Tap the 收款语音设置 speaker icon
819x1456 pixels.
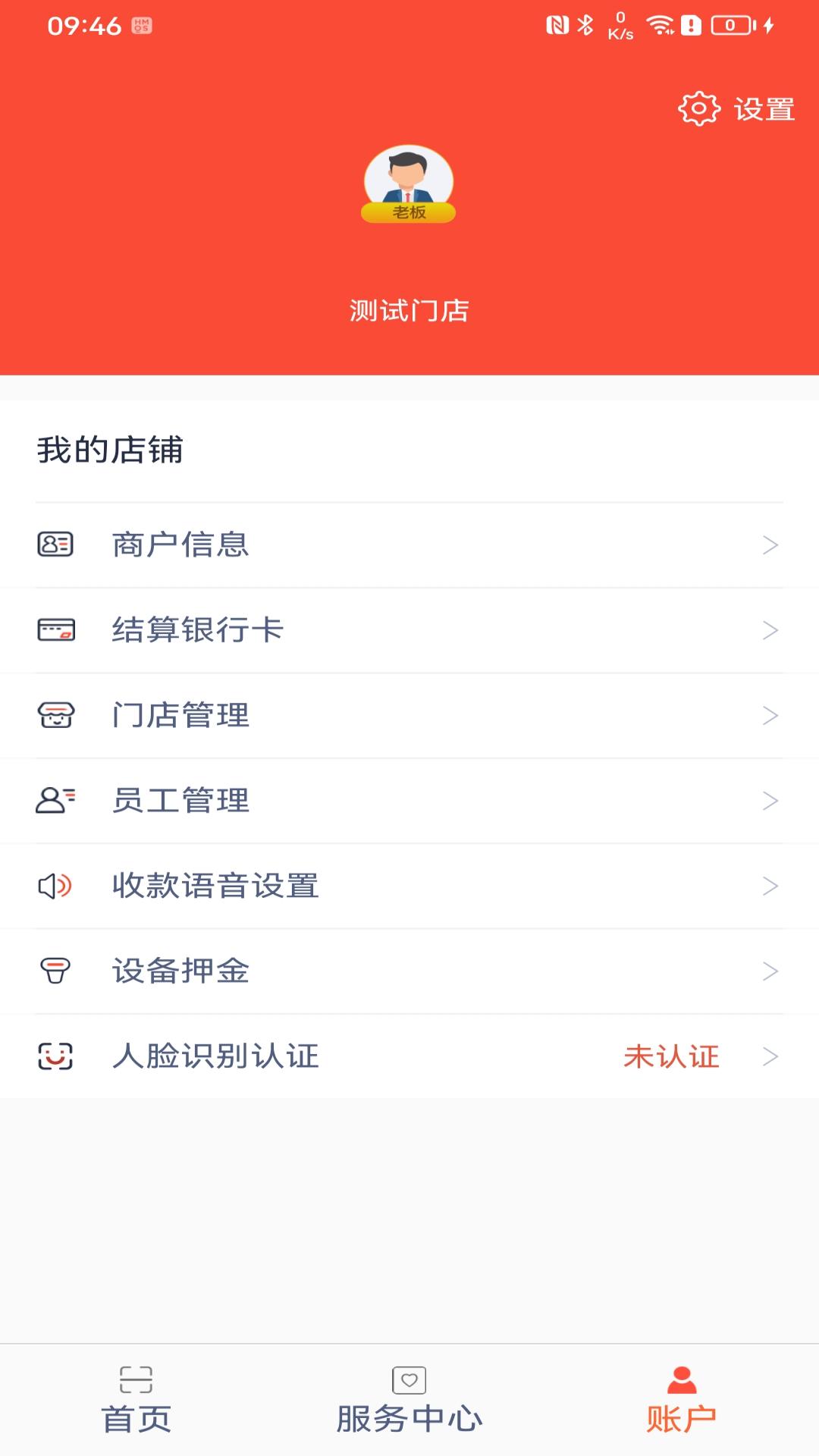[x=54, y=886]
